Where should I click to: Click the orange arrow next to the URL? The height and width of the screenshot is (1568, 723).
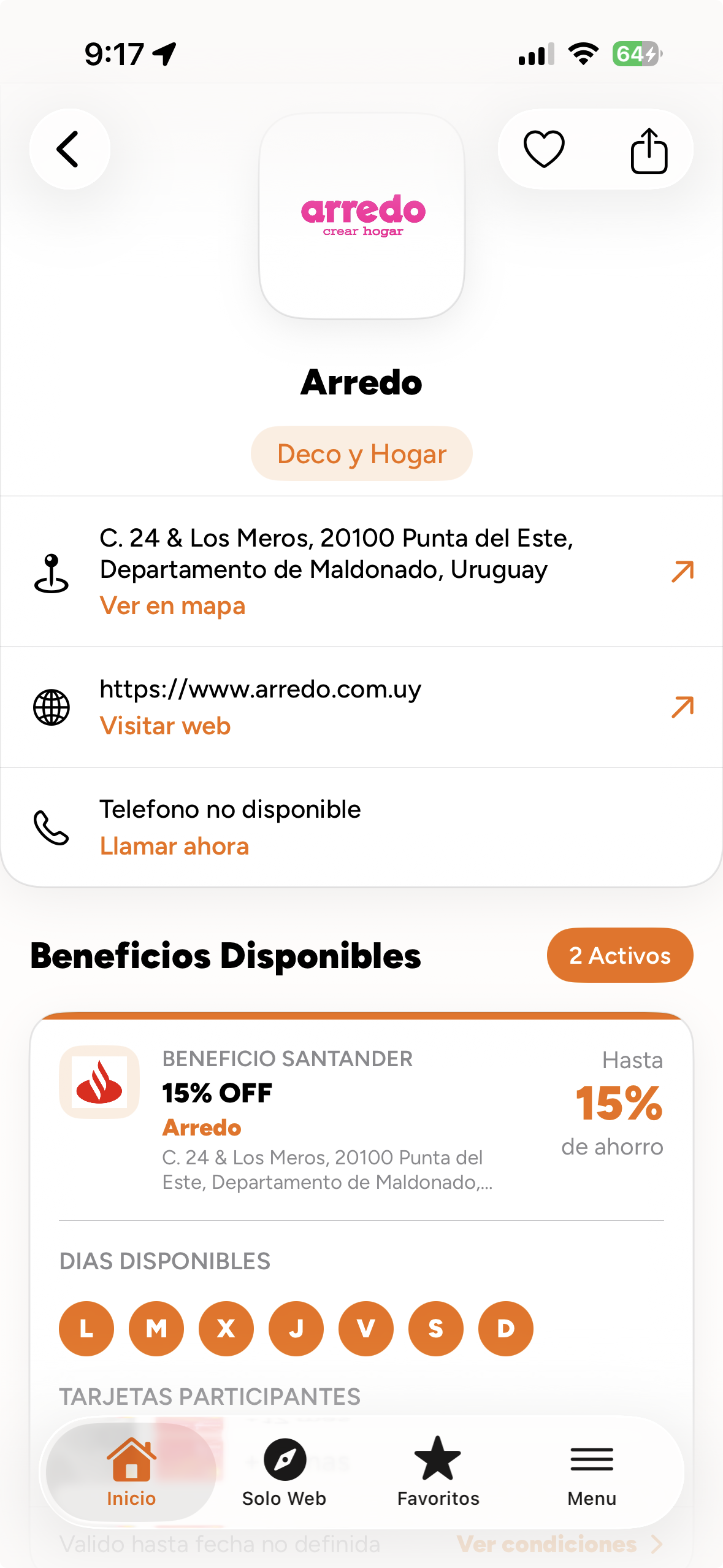coord(681,705)
